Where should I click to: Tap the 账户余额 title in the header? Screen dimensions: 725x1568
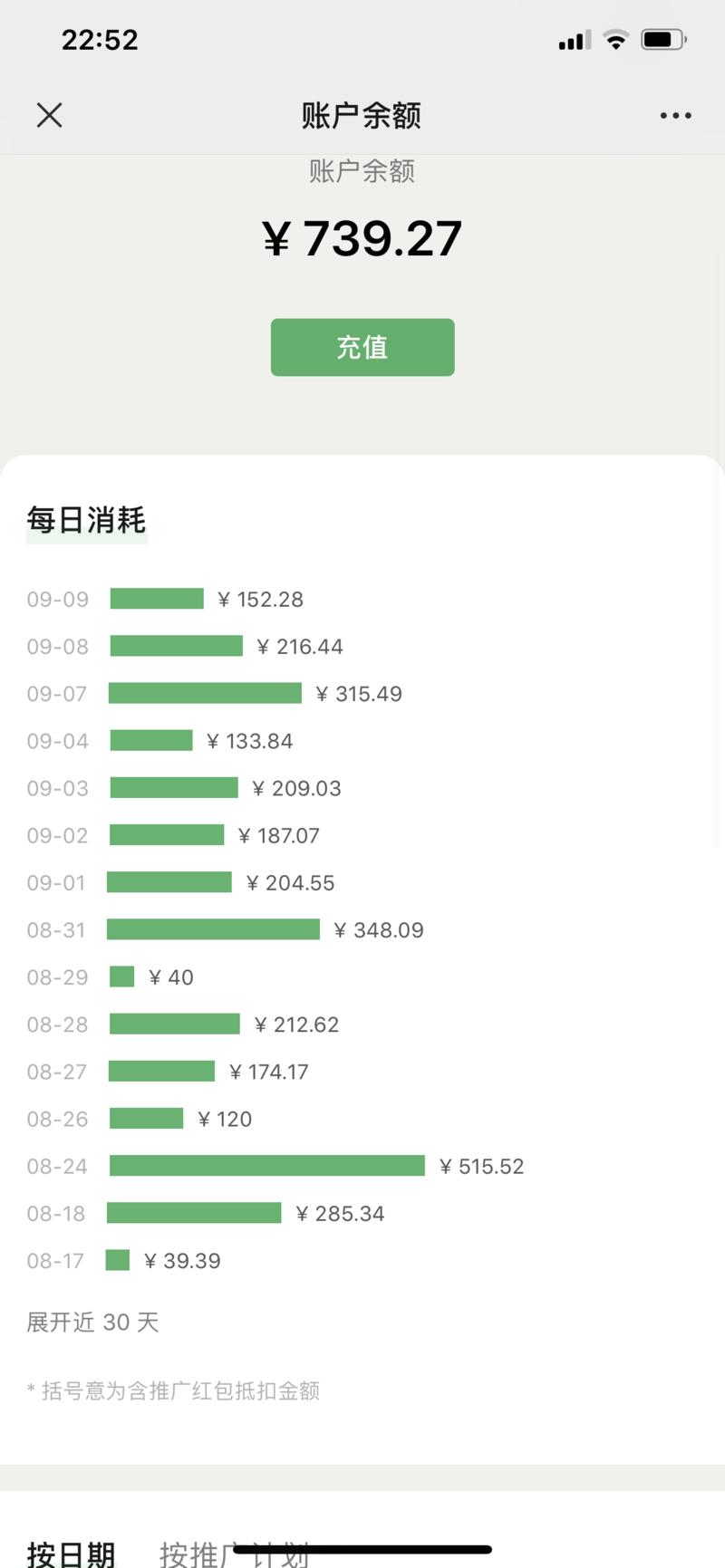(x=362, y=115)
